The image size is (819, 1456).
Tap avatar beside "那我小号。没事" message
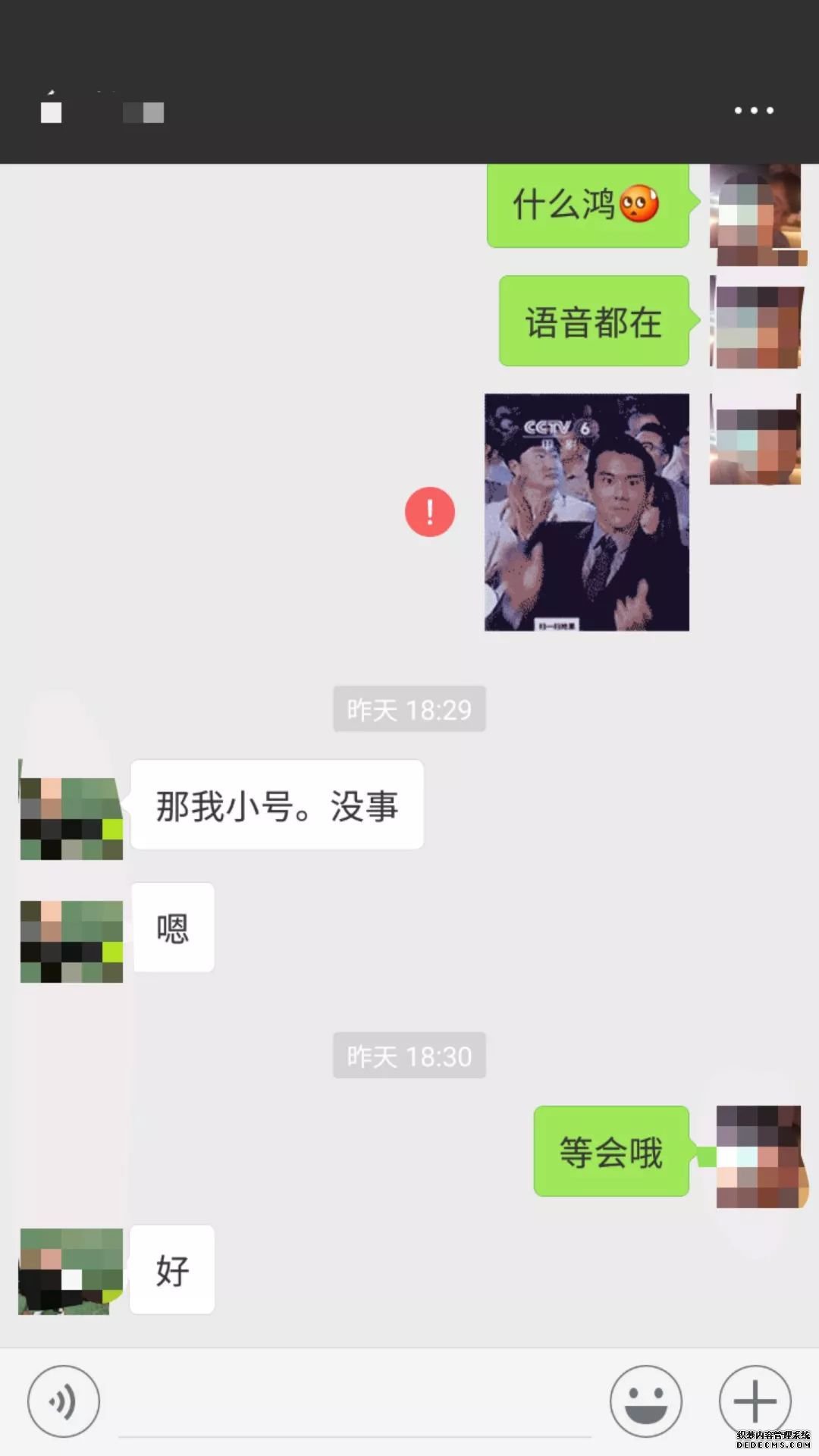coord(71,817)
